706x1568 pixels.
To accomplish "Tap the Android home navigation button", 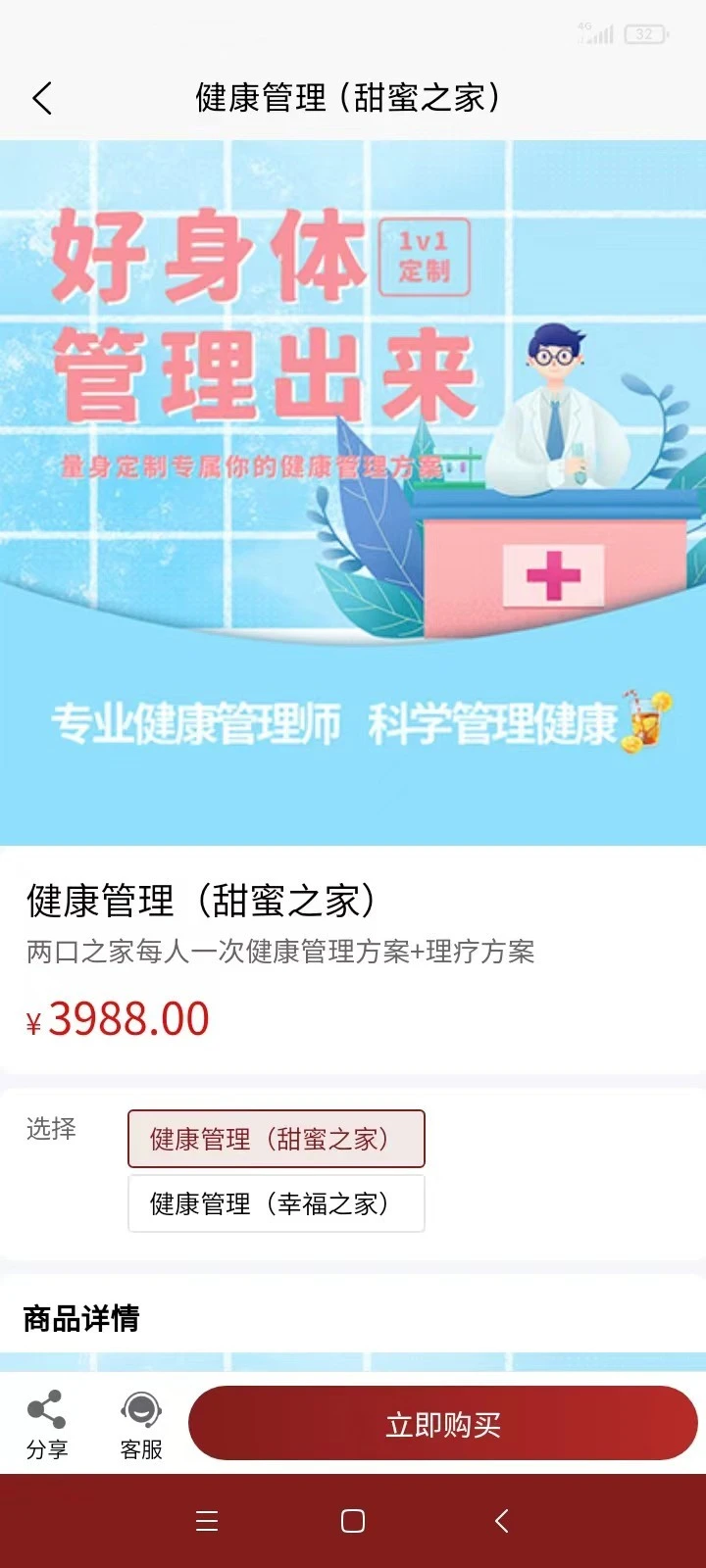I will tap(351, 1521).
